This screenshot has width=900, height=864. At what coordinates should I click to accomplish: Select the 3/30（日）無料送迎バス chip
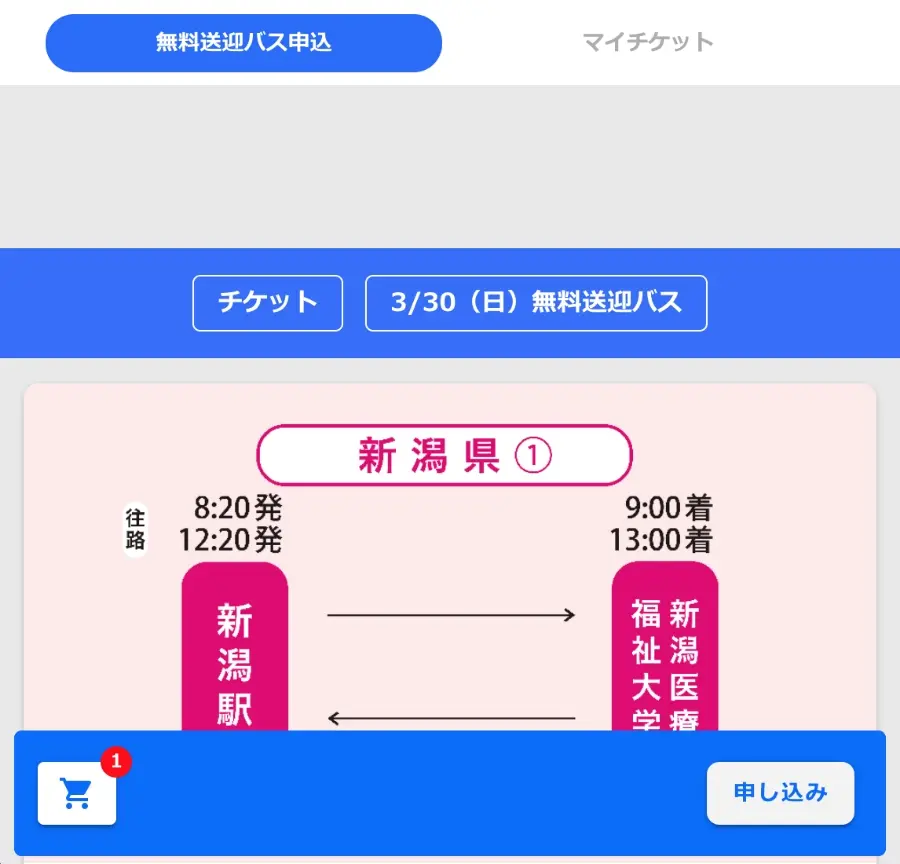tap(536, 303)
